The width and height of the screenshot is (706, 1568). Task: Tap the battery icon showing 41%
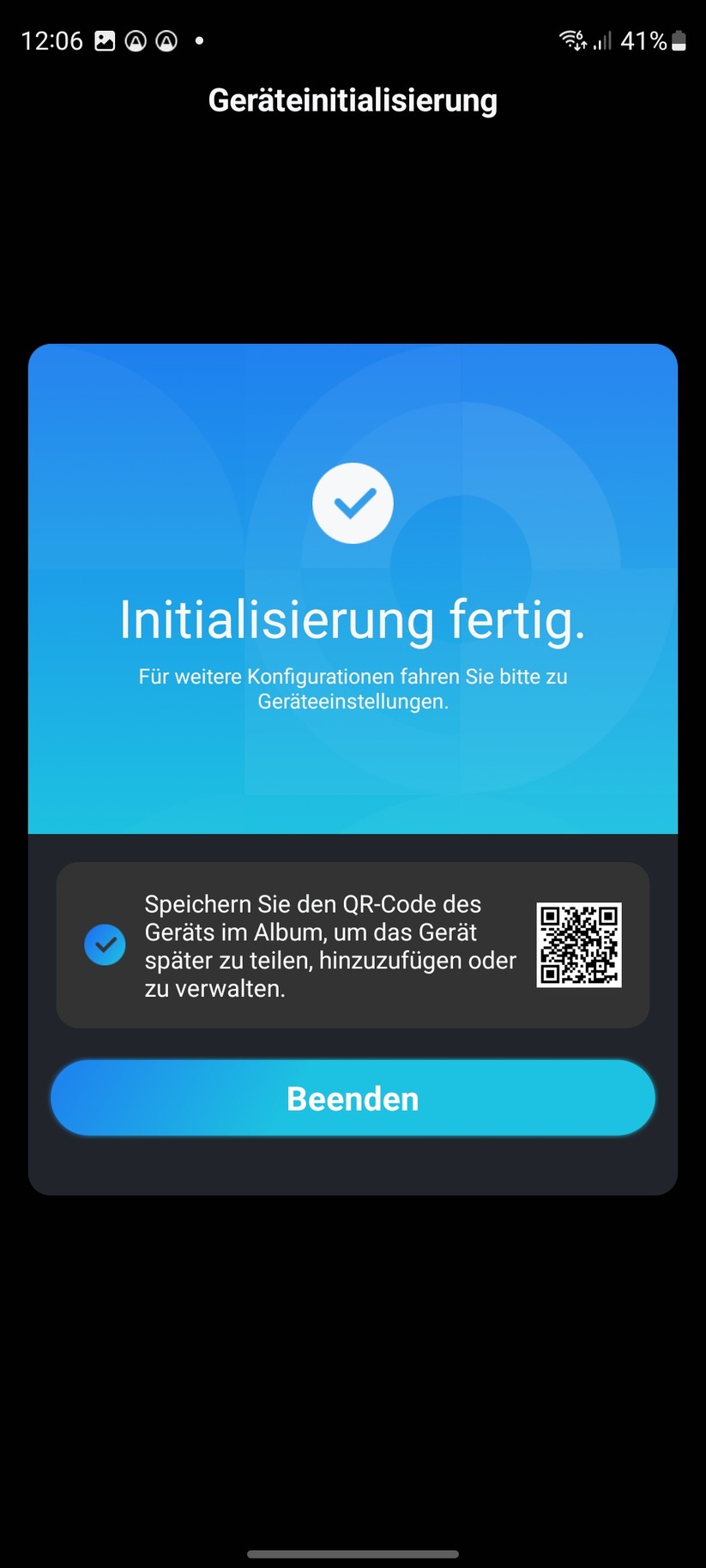tap(677, 40)
